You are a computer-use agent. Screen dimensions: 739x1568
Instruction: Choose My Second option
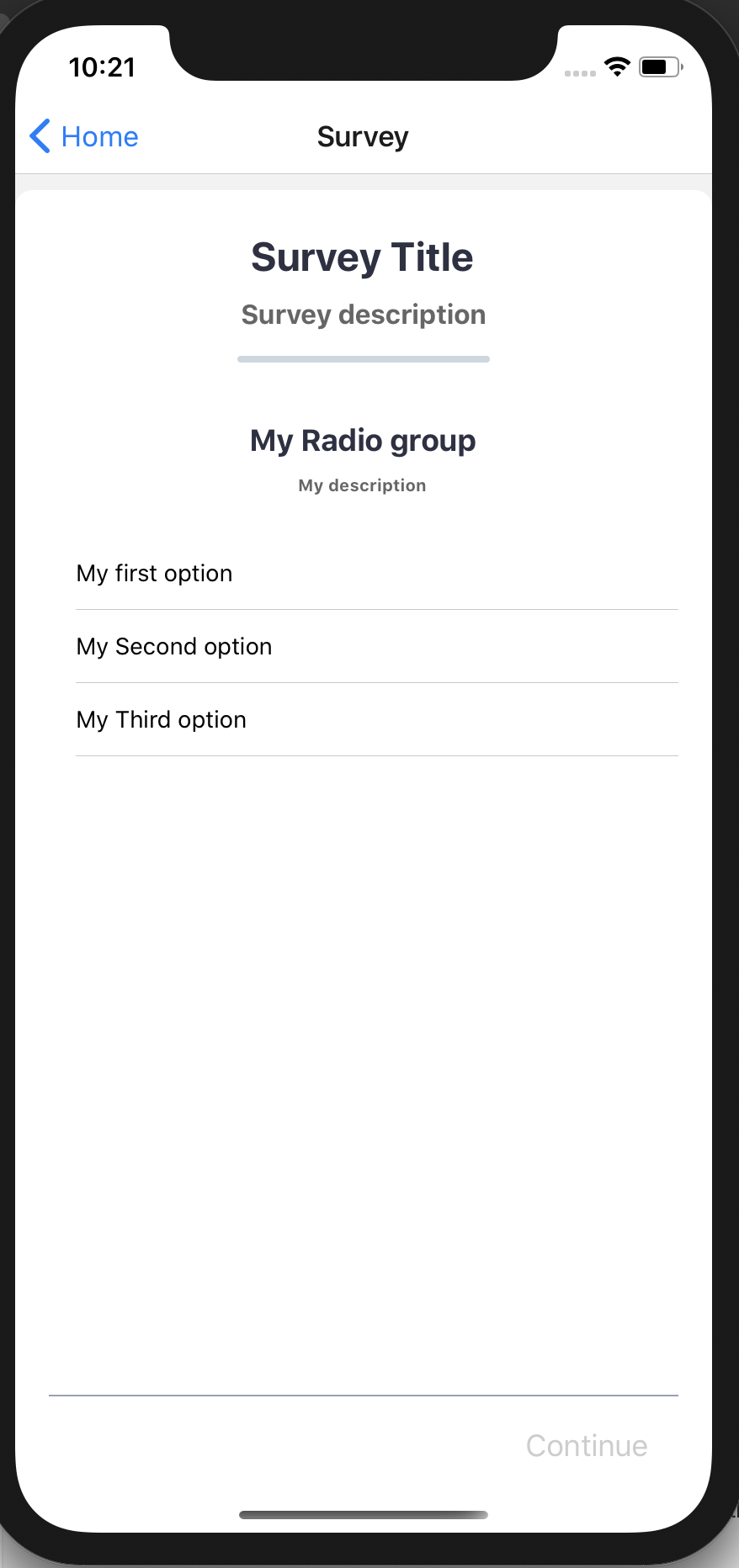[376, 647]
